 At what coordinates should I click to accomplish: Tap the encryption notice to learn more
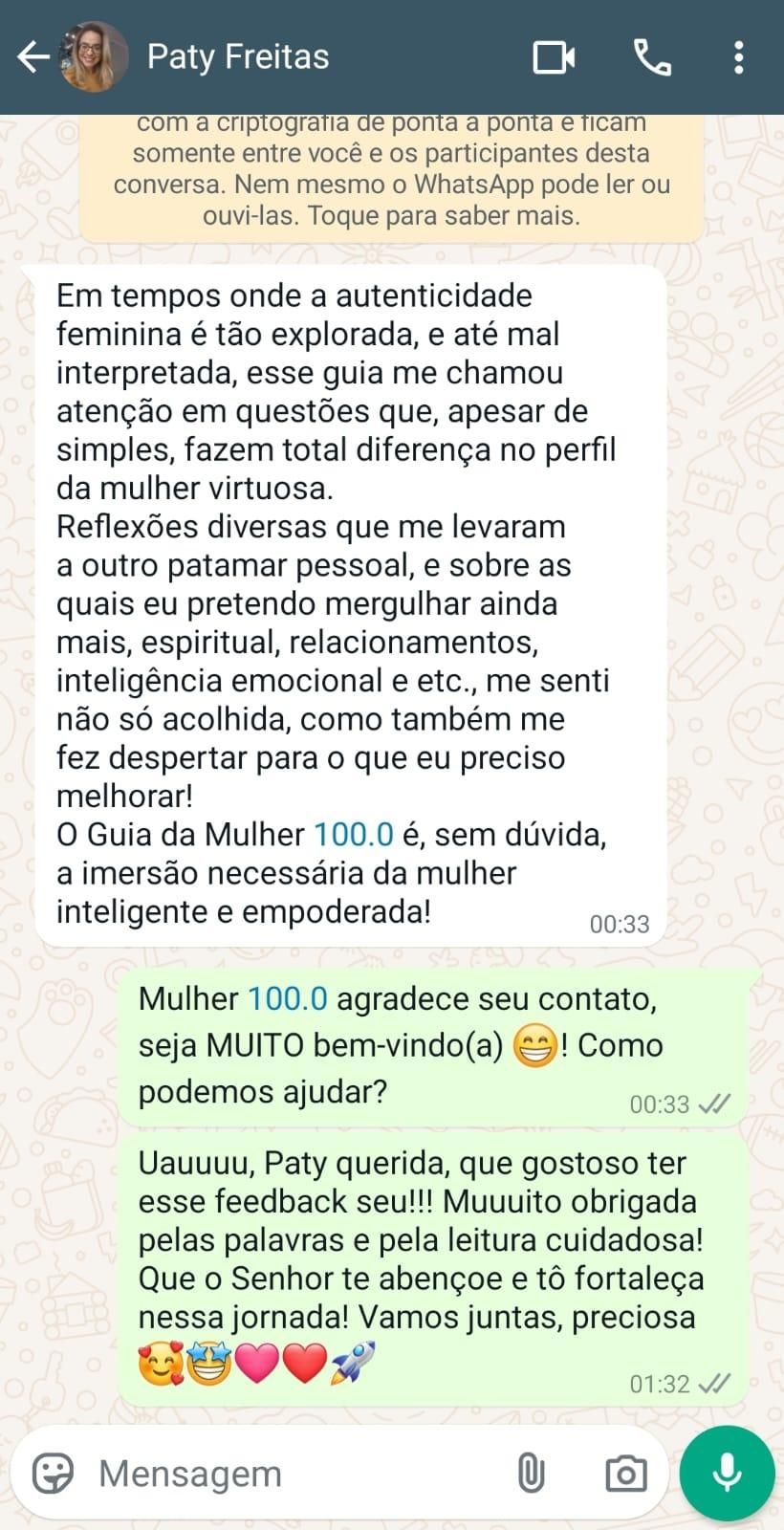(391, 172)
